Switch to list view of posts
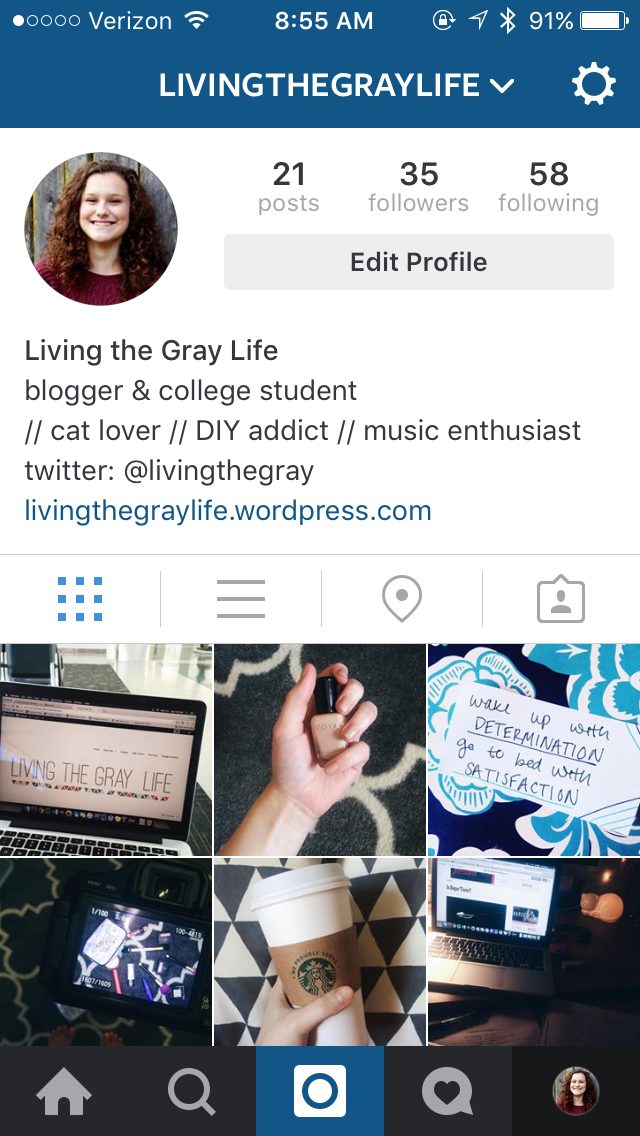This screenshot has height=1136, width=640. [241, 599]
